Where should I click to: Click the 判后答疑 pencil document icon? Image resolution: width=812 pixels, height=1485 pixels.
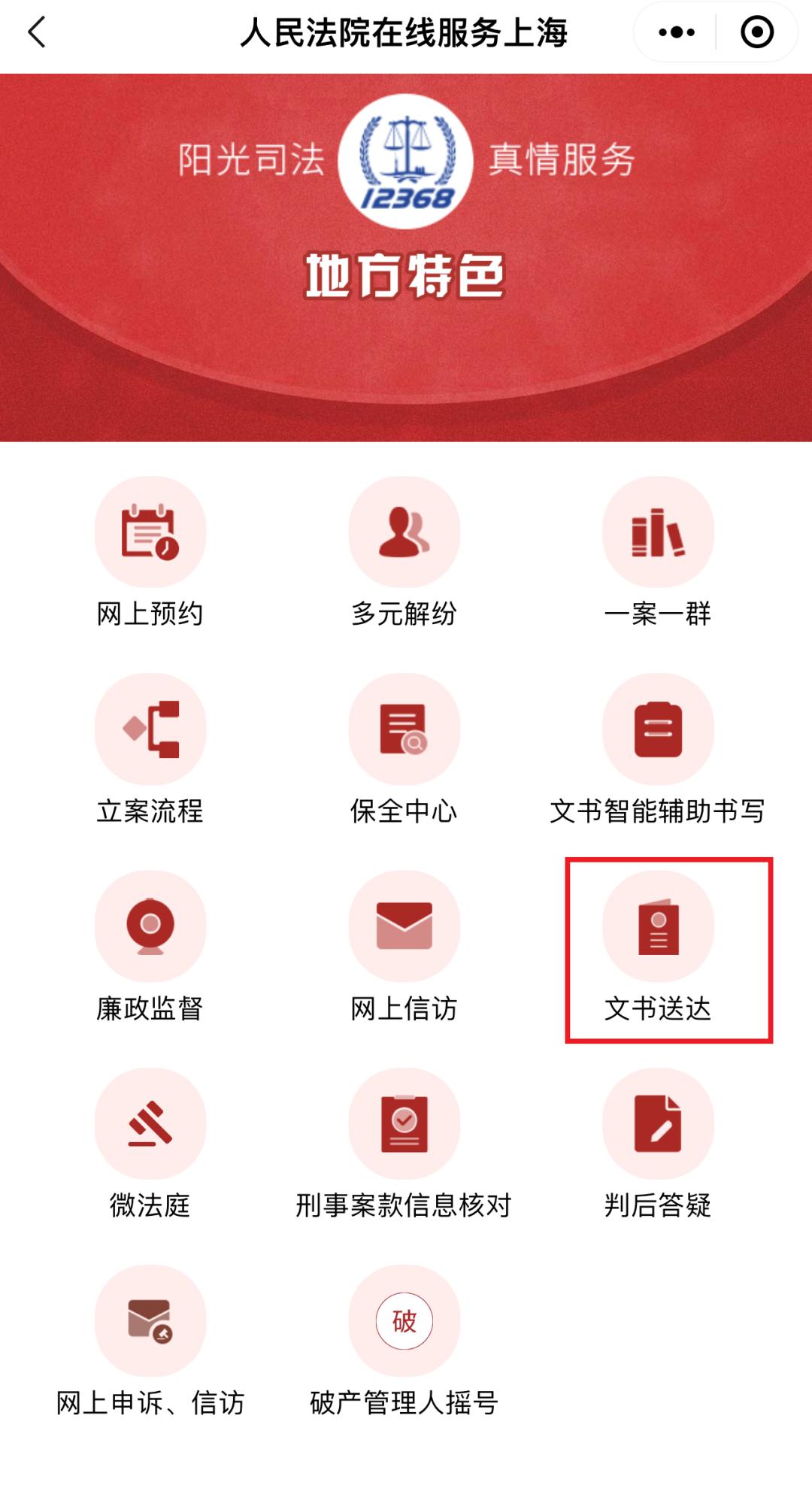pos(658,1123)
